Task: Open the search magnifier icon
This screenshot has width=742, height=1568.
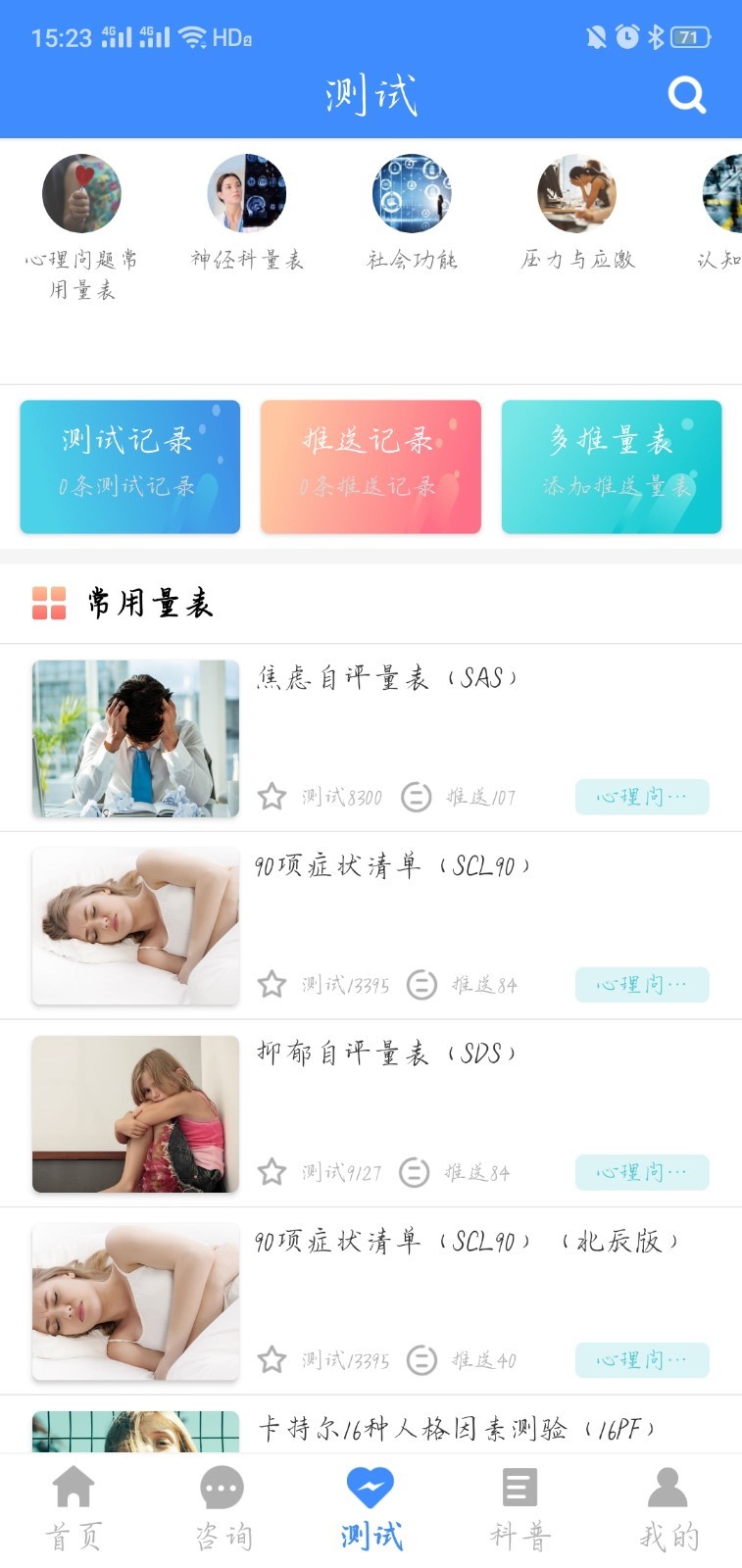Action: 686,95
